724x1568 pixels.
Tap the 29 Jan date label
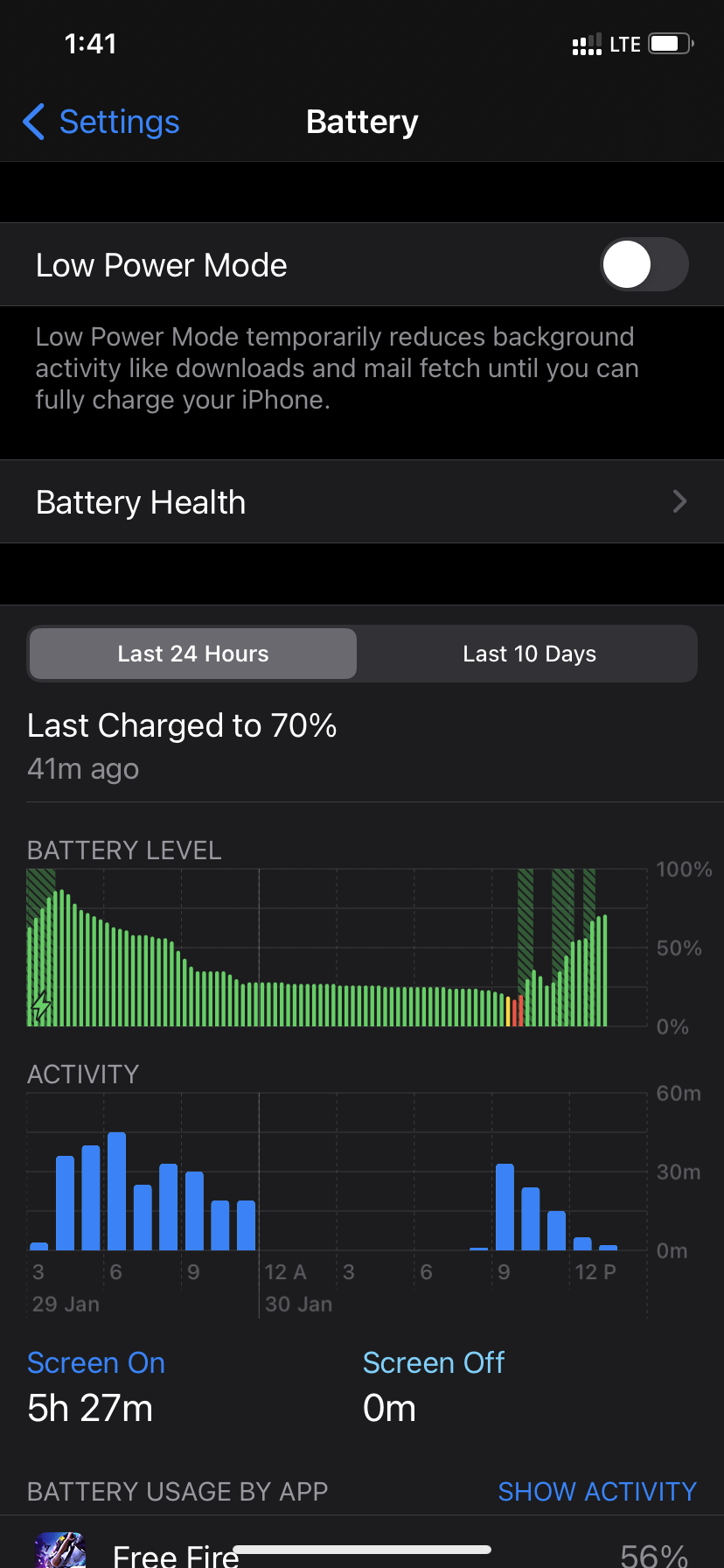click(x=66, y=1304)
